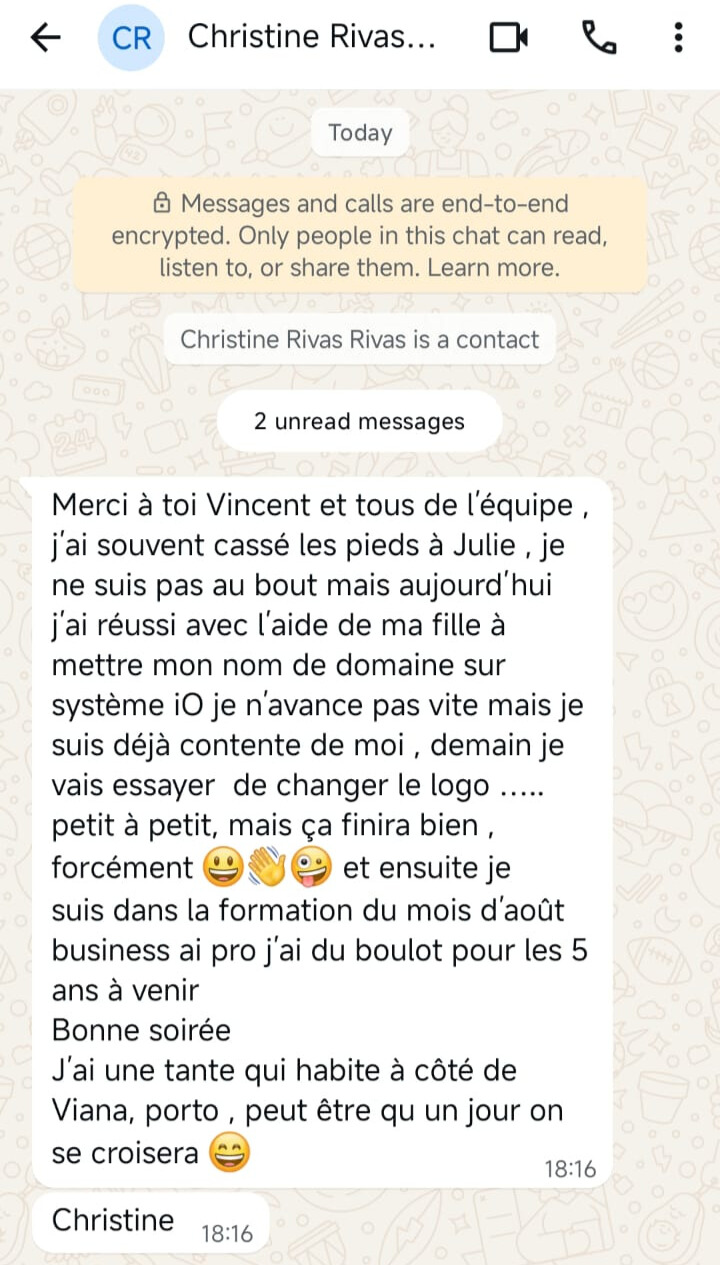Tap Christine Rivas's profile avatar
This screenshot has width=720, height=1265.
pos(131,38)
